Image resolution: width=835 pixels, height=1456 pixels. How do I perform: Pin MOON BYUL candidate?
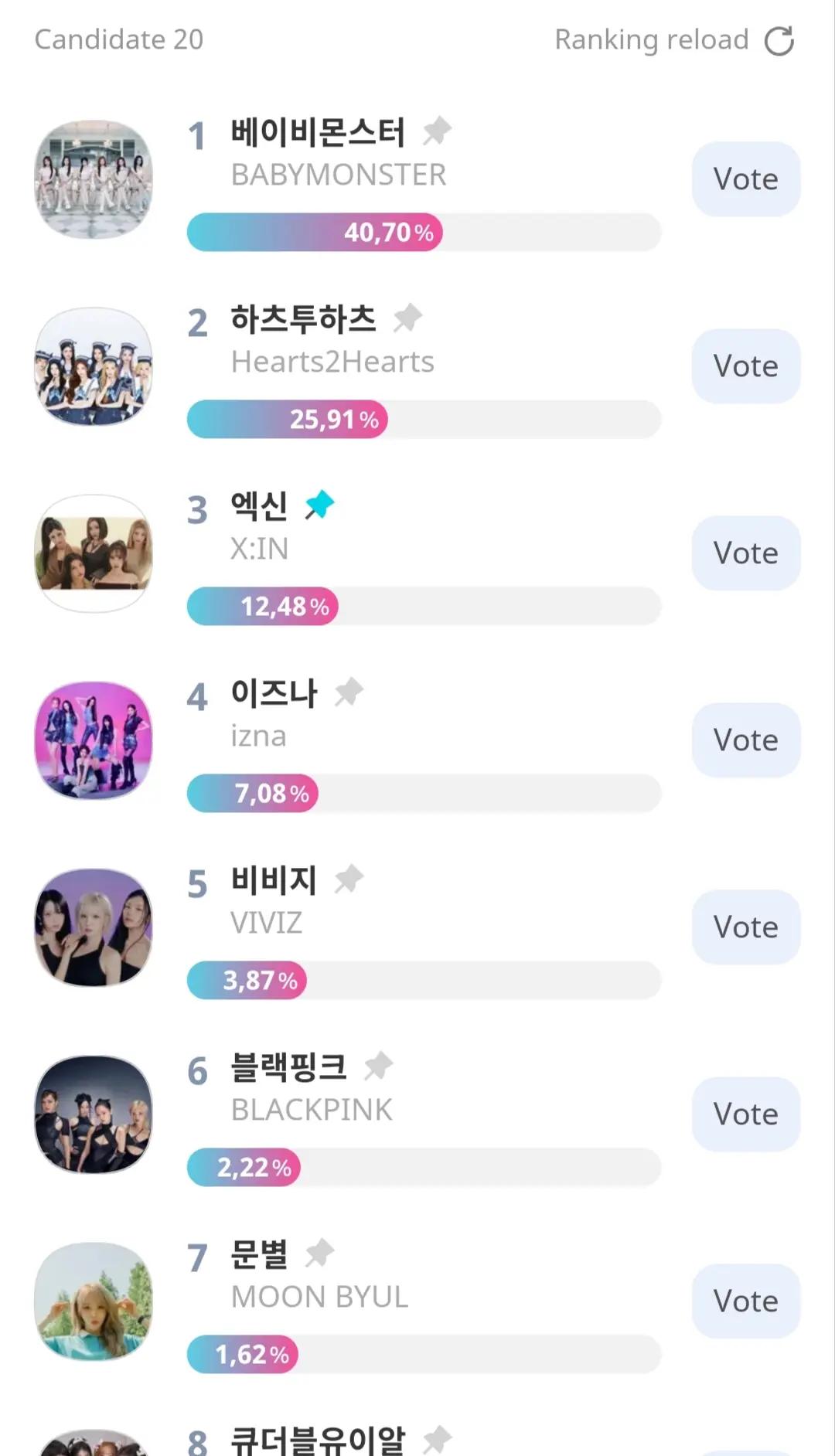point(319,1253)
